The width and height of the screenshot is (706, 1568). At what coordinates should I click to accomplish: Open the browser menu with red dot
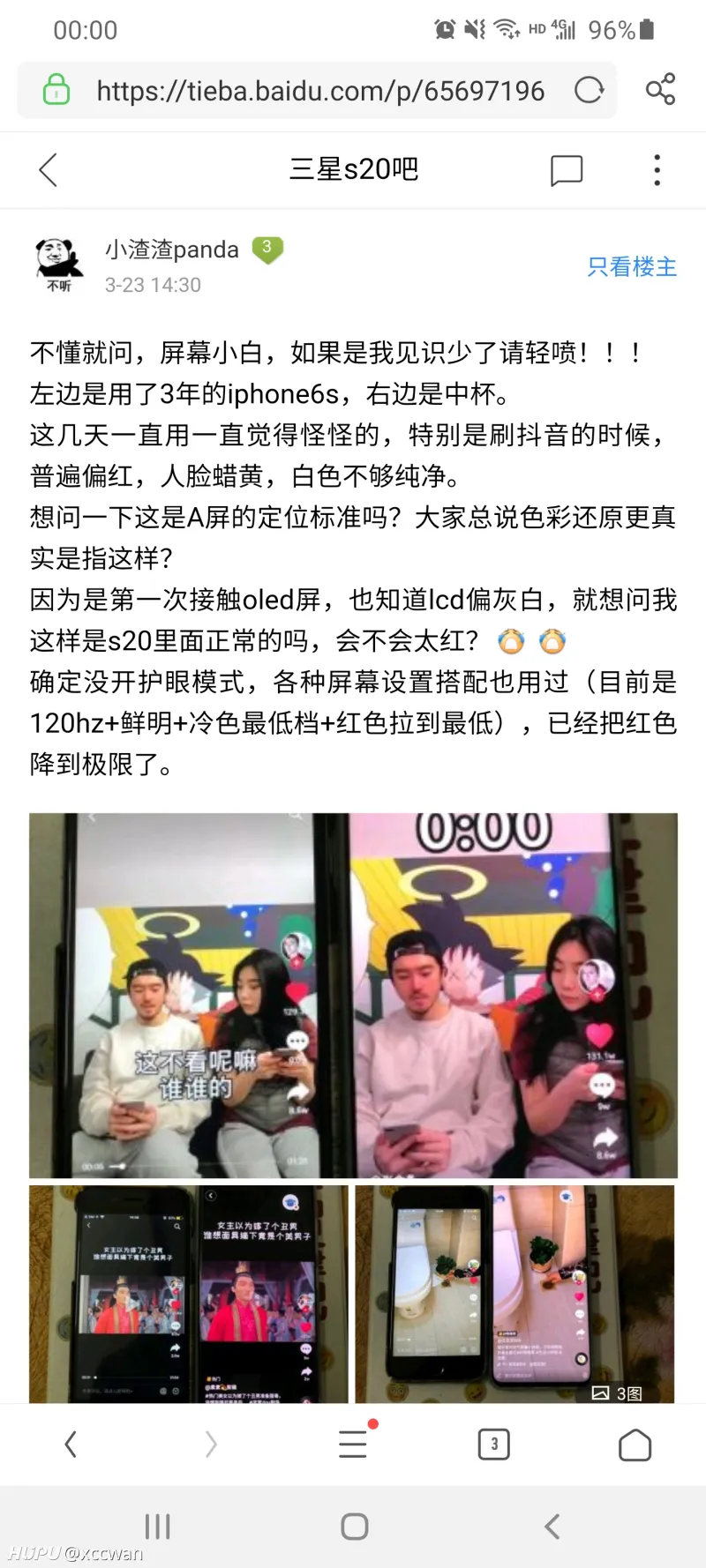353,1444
